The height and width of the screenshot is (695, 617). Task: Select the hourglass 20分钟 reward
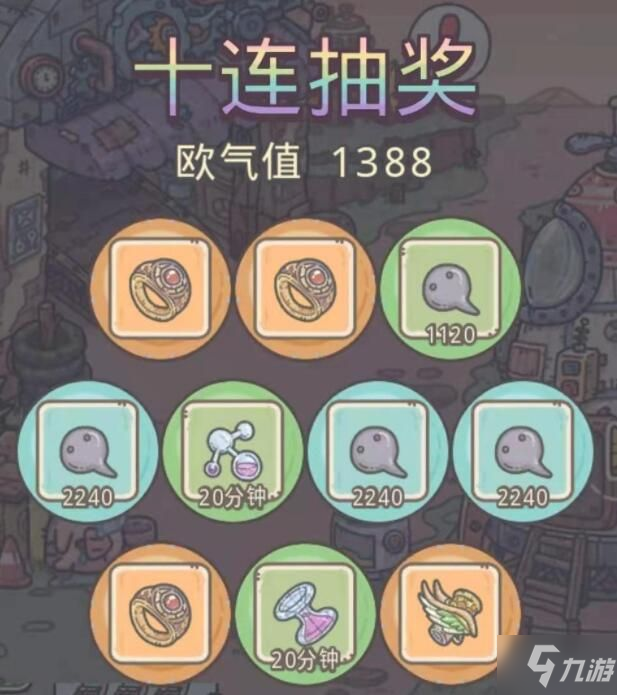pos(304,612)
